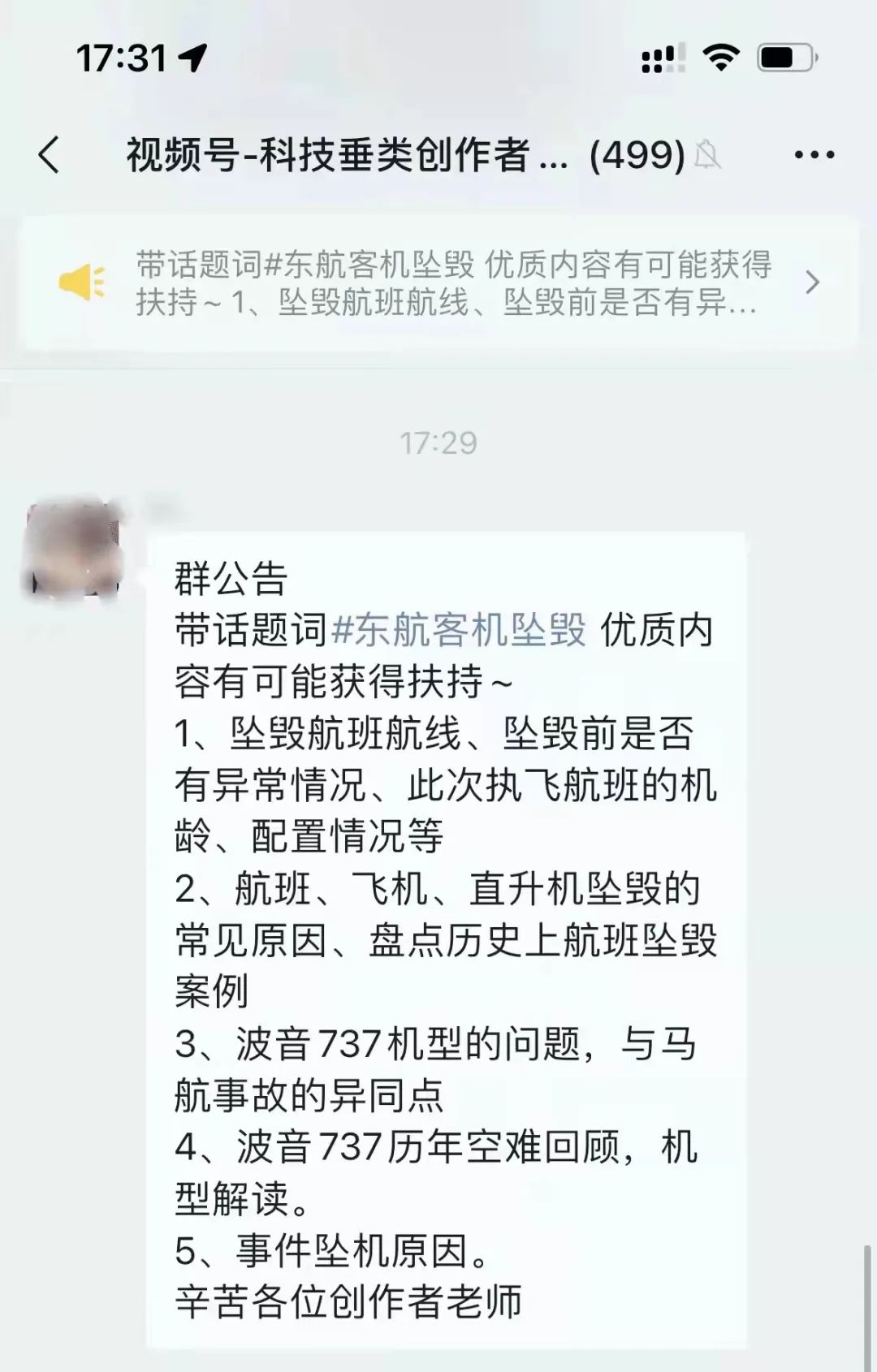
Task: Open the #东航客机坠毁 hashtag link
Action: click(x=459, y=630)
